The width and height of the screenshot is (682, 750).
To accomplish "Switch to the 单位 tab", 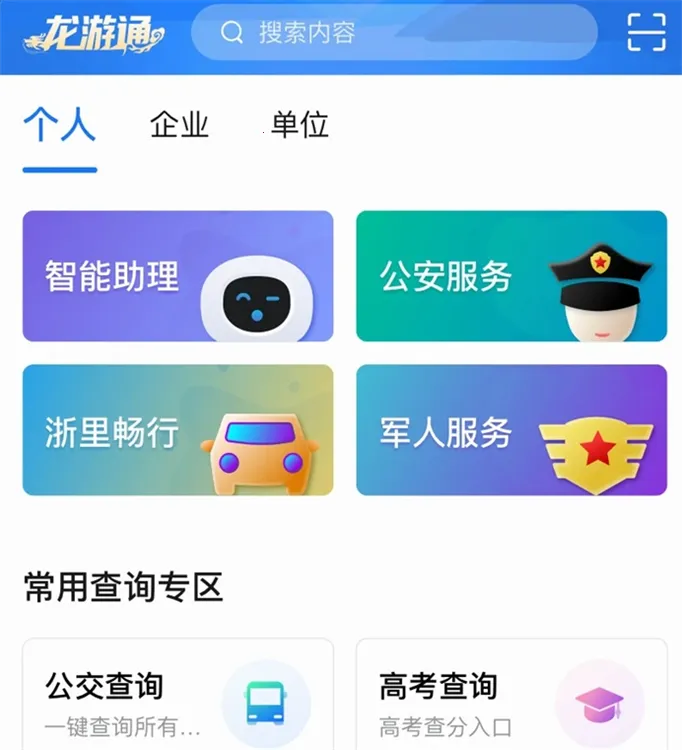I will click(x=300, y=126).
